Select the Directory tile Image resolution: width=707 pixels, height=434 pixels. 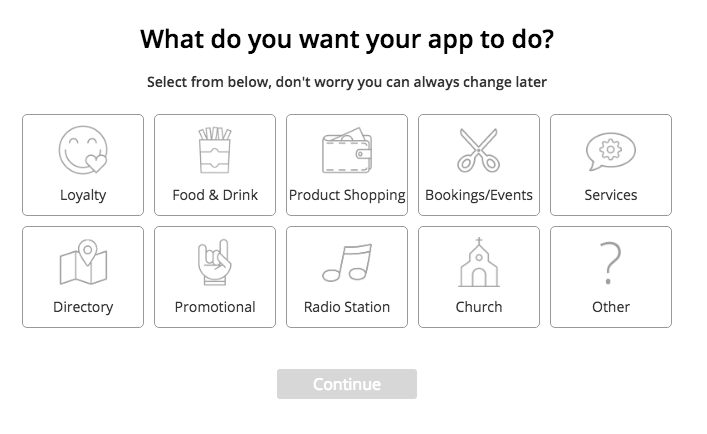coord(83,277)
